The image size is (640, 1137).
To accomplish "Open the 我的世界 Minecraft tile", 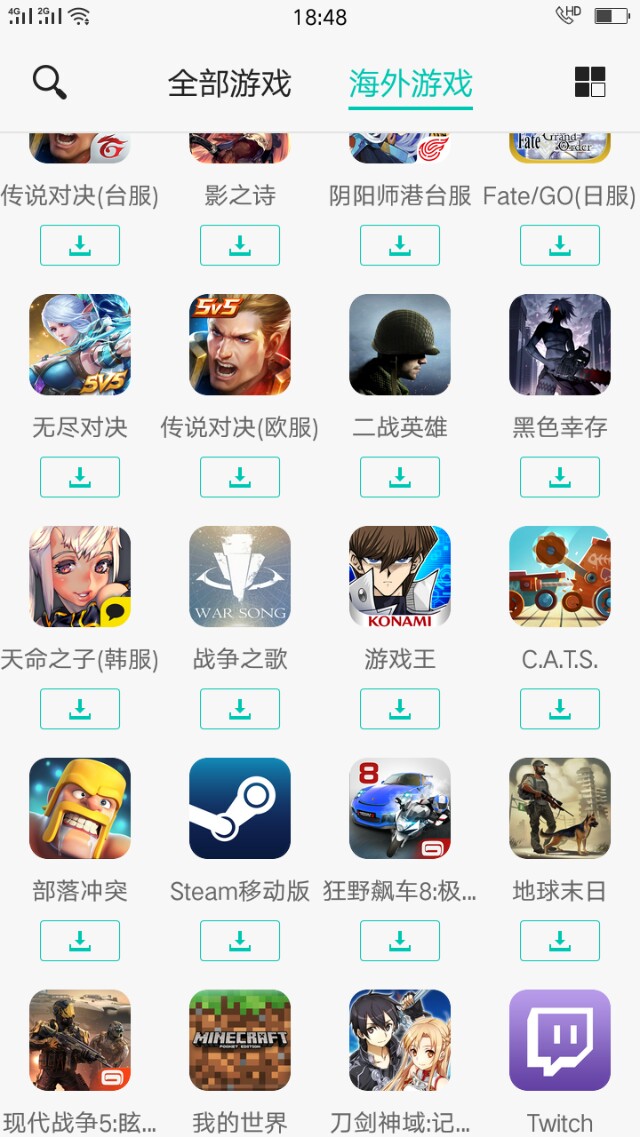I will click(240, 1040).
